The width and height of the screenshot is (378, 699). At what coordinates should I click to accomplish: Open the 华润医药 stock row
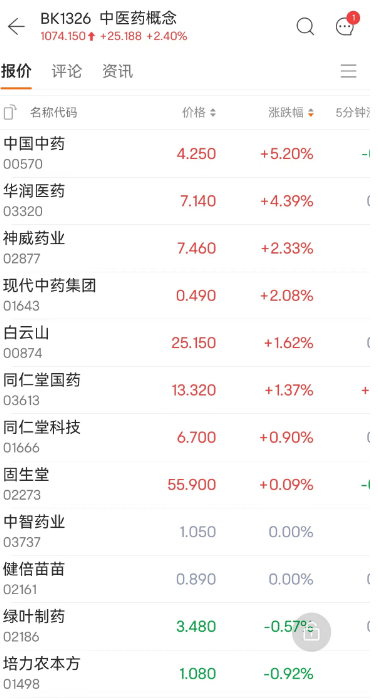(185, 201)
